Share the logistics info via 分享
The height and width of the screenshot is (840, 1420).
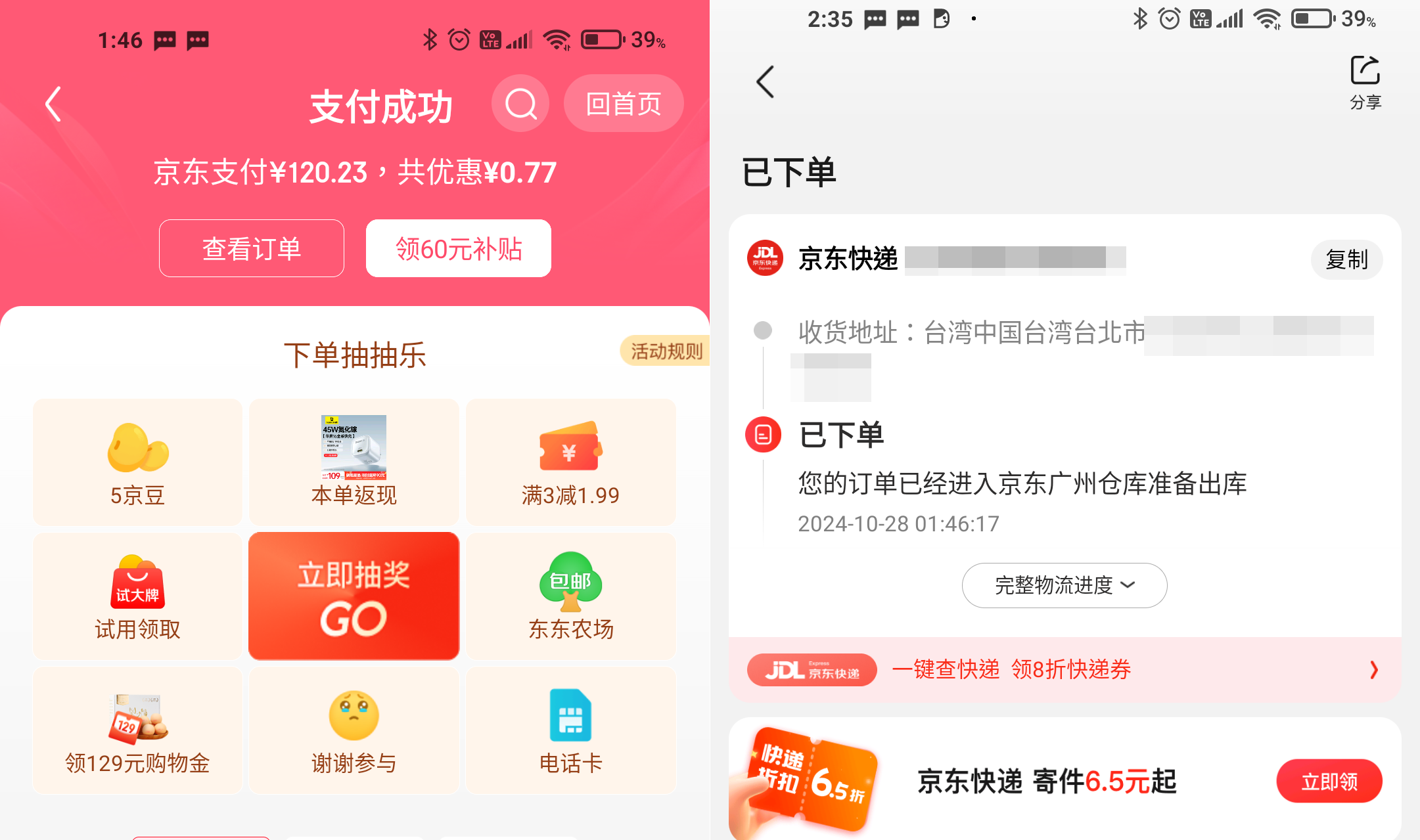[x=1365, y=82]
